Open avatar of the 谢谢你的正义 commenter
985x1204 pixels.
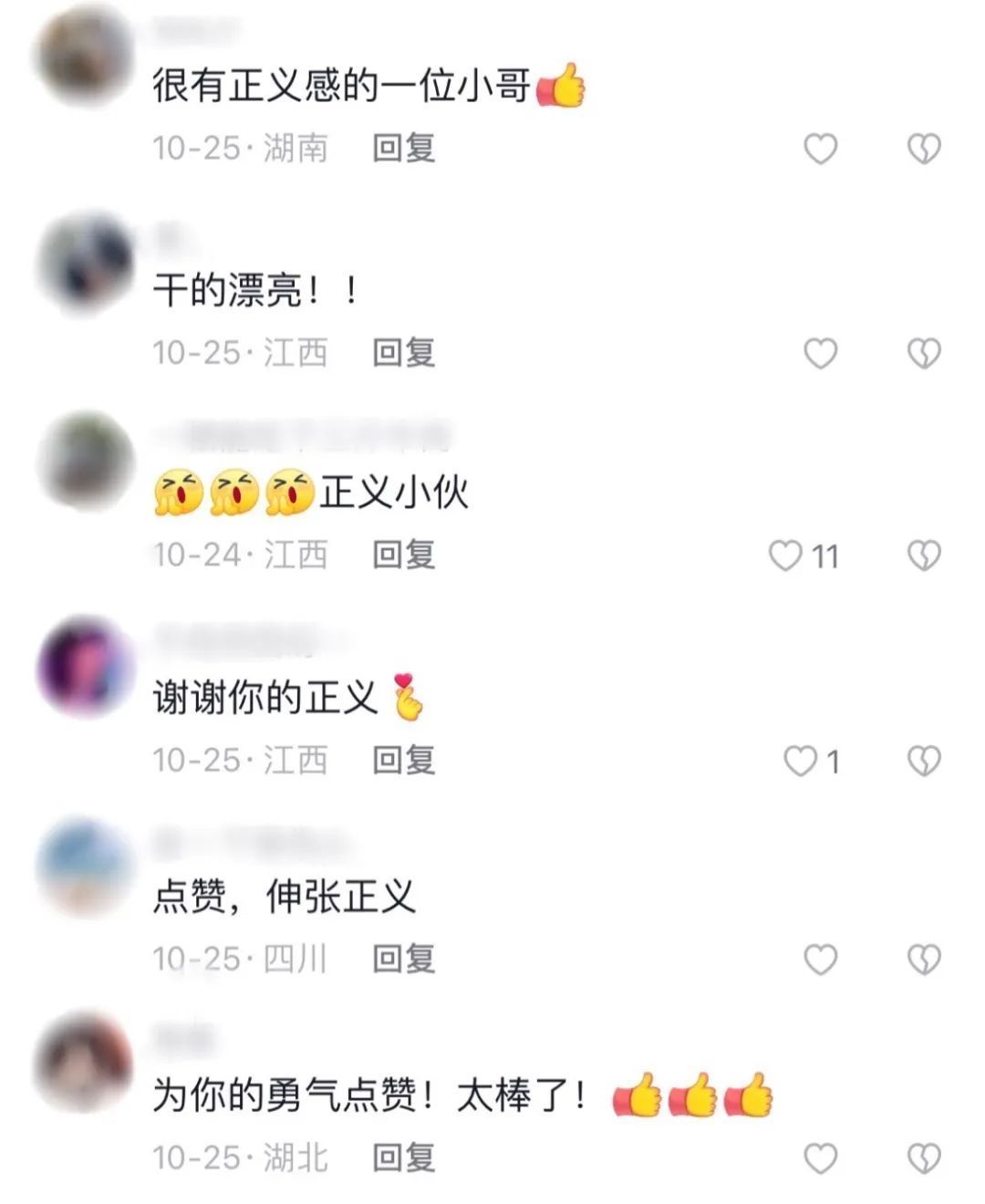pyautogui.click(x=84, y=667)
